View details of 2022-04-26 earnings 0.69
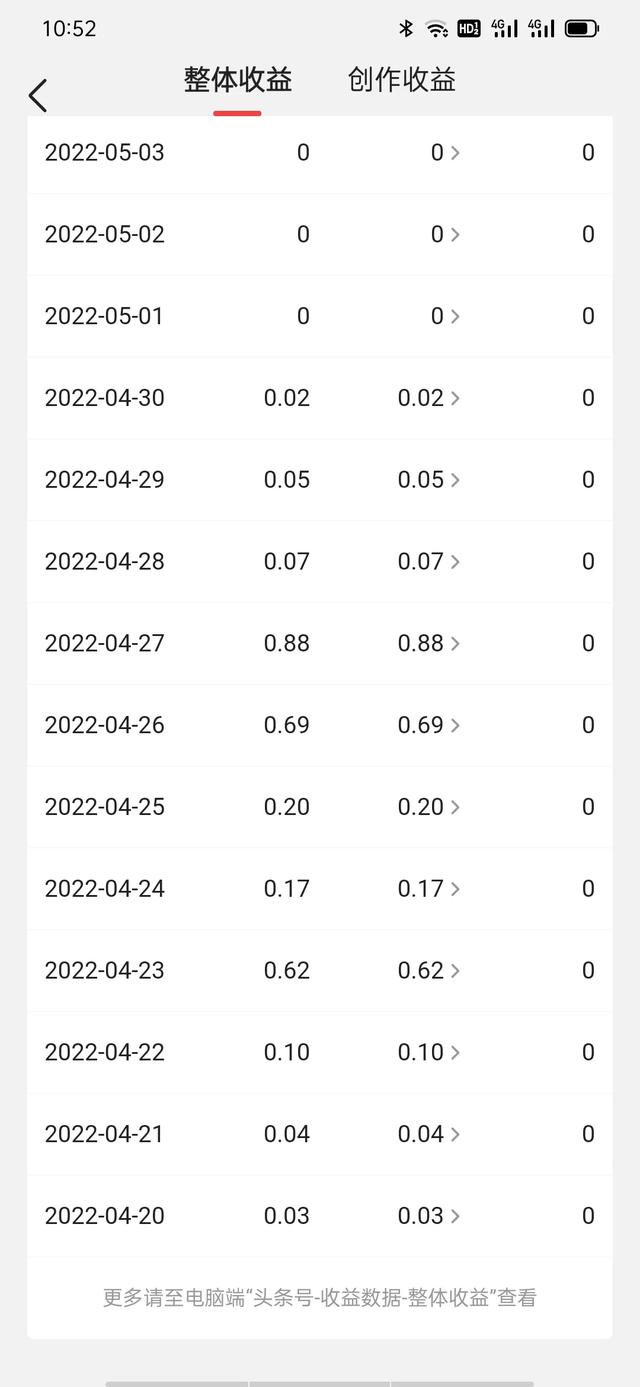The image size is (640, 1387). tap(455, 726)
